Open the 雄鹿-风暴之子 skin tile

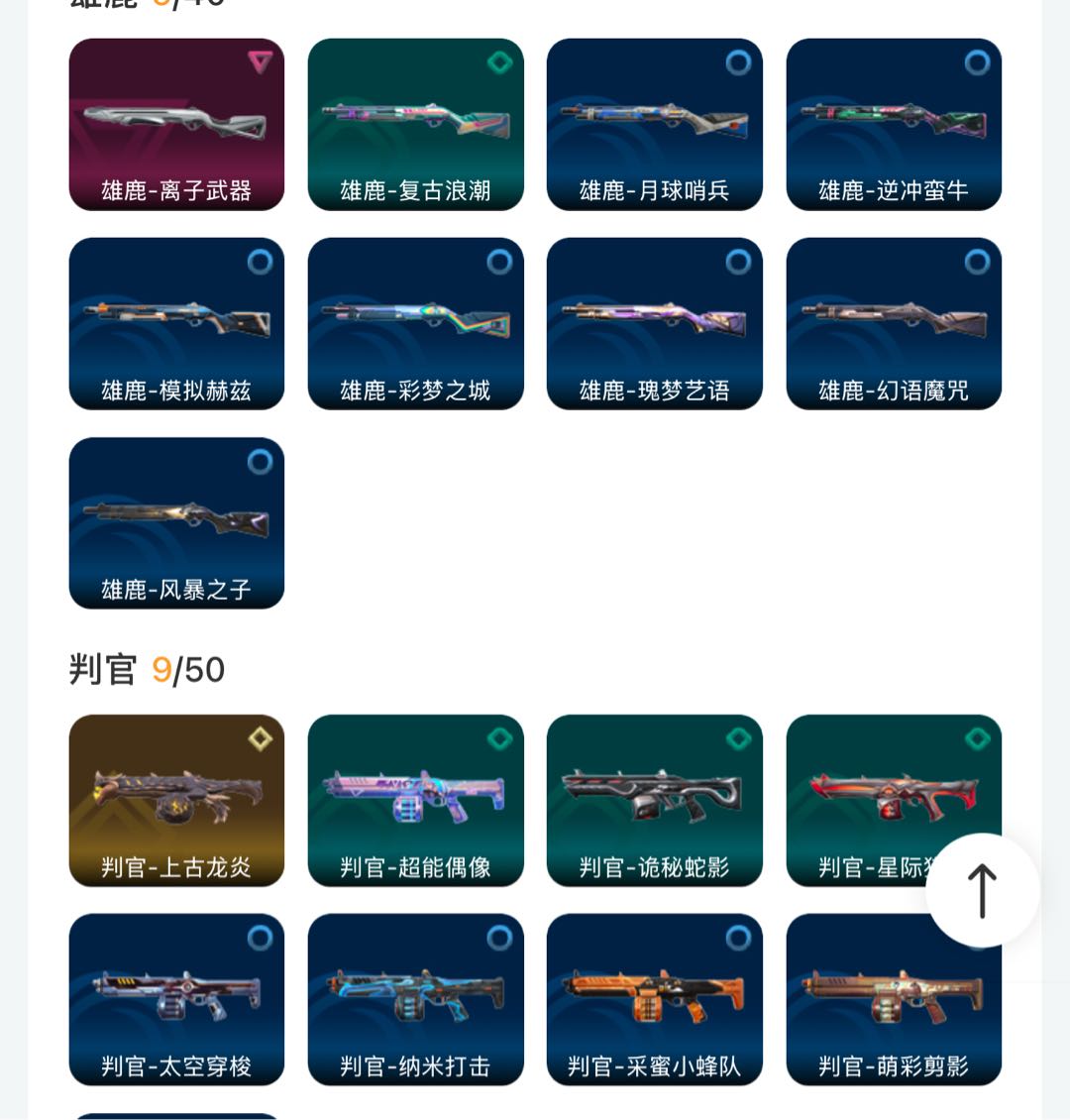[x=176, y=522]
